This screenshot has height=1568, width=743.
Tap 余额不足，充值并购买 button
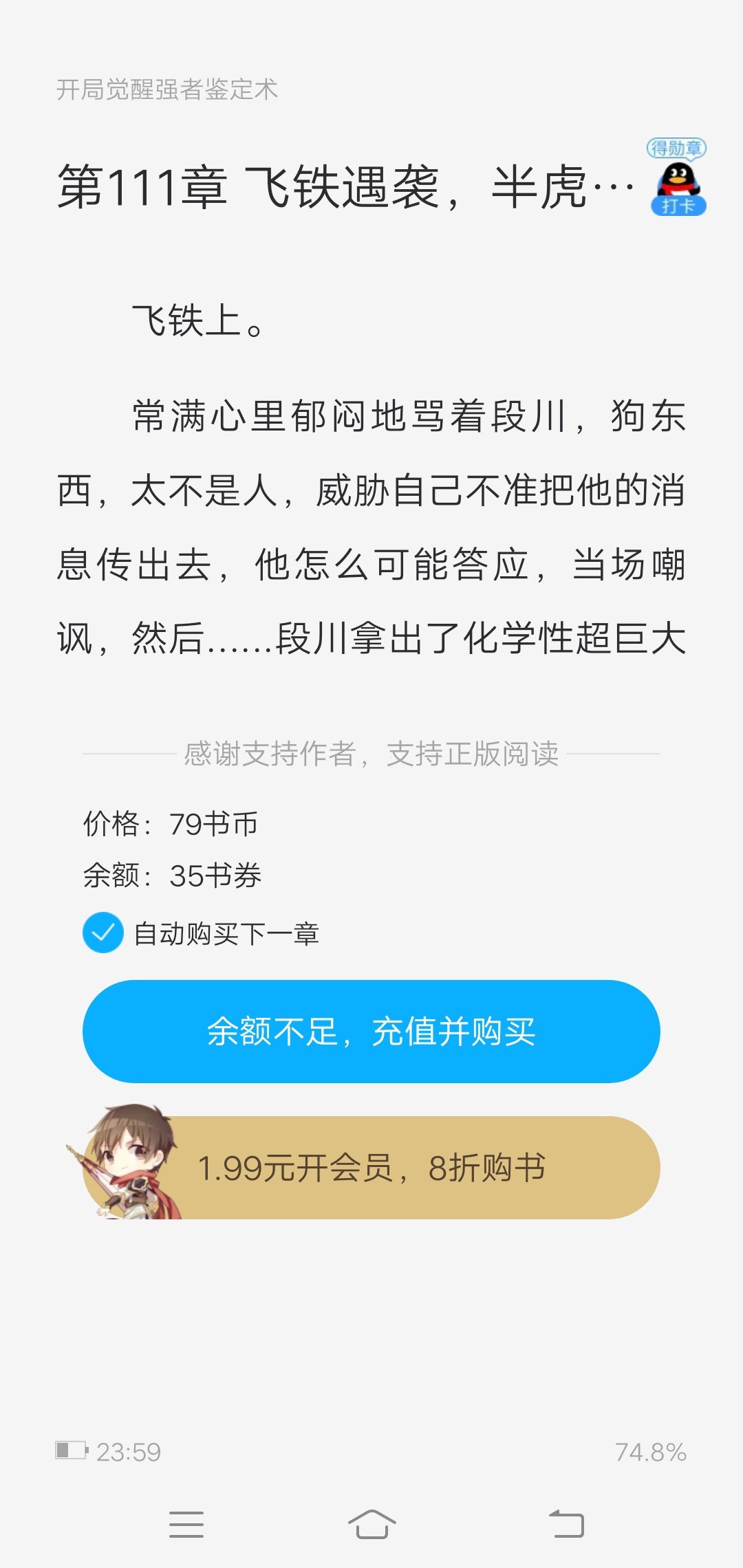371,1032
